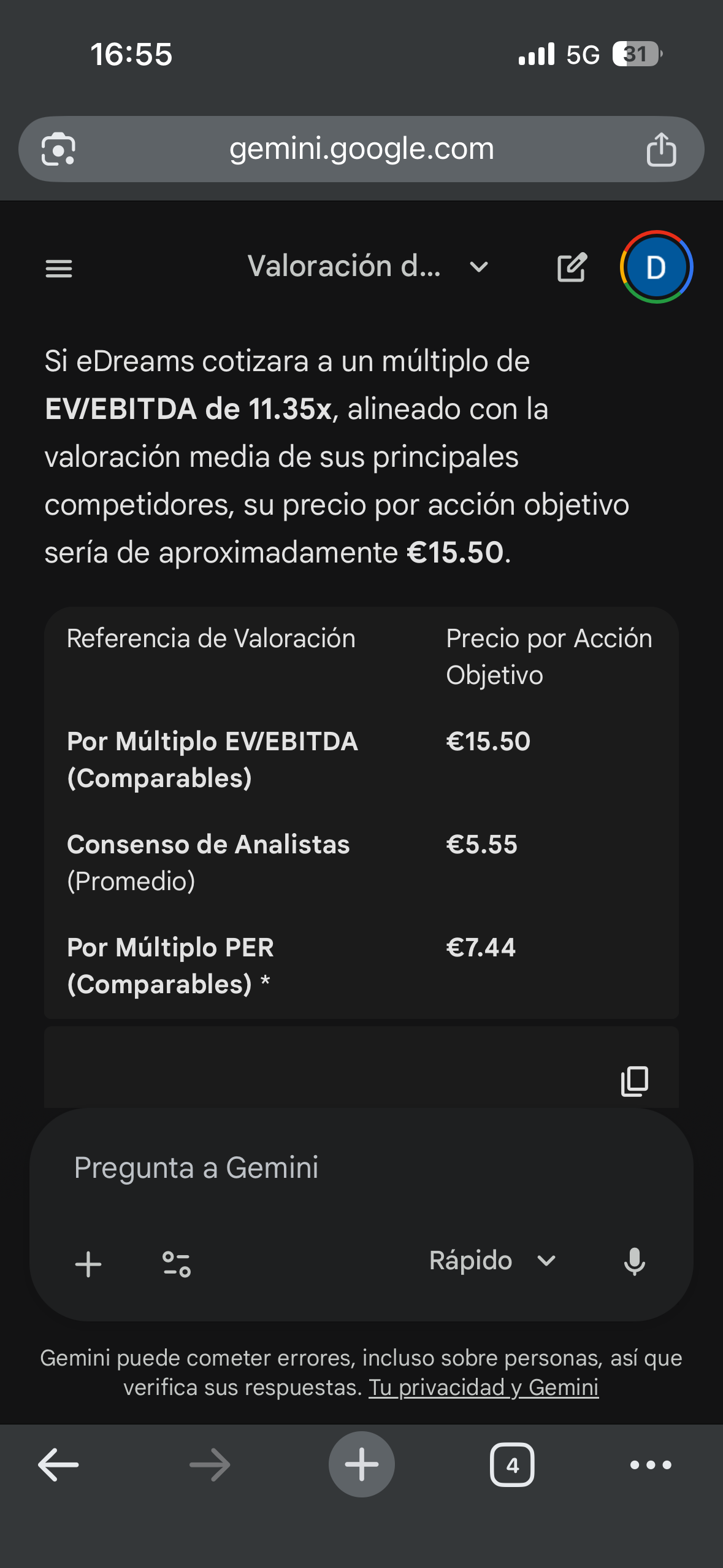Open Google Lens in the address bar
The width and height of the screenshot is (723, 1568).
pyautogui.click(x=59, y=149)
